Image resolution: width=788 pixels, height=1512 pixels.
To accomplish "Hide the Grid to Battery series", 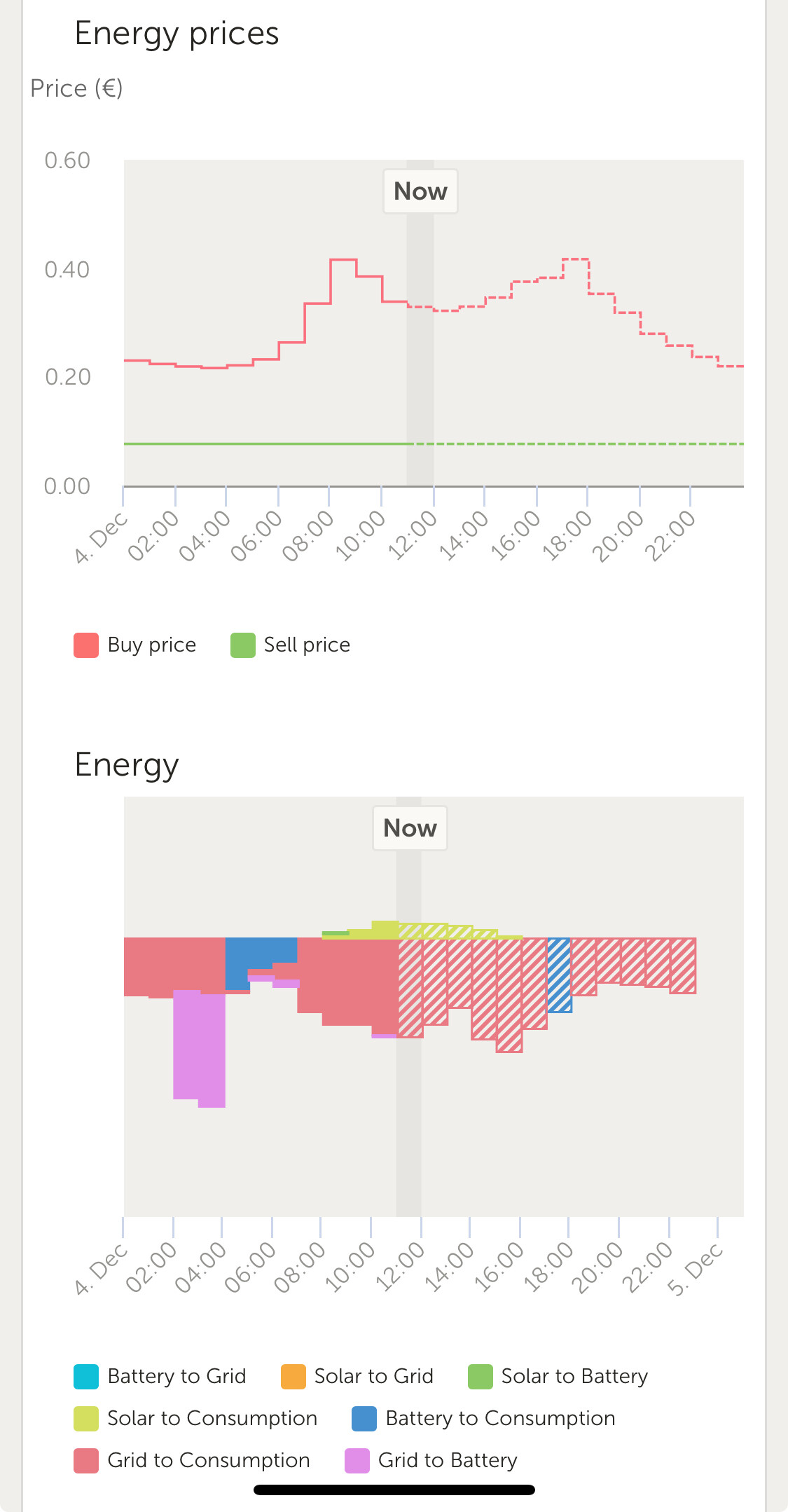I will (x=431, y=1460).
